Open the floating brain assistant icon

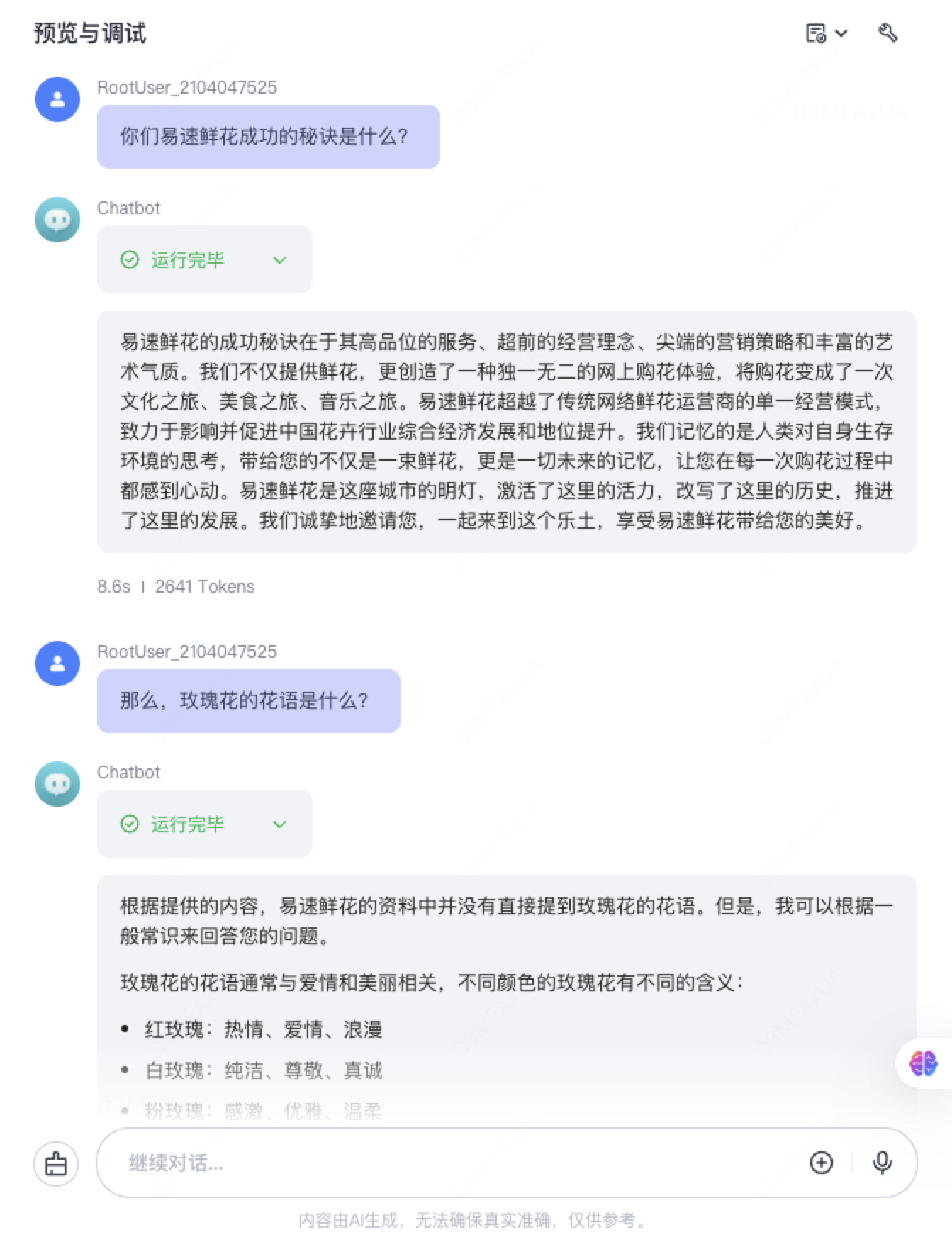(924, 1063)
